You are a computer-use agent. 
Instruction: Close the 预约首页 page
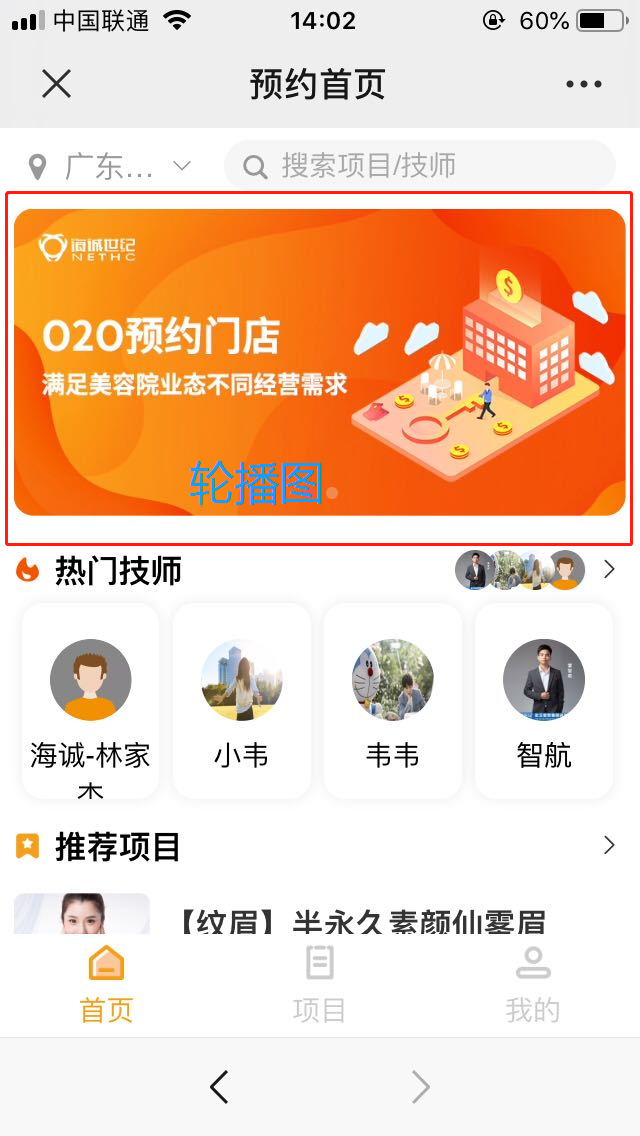[57, 84]
